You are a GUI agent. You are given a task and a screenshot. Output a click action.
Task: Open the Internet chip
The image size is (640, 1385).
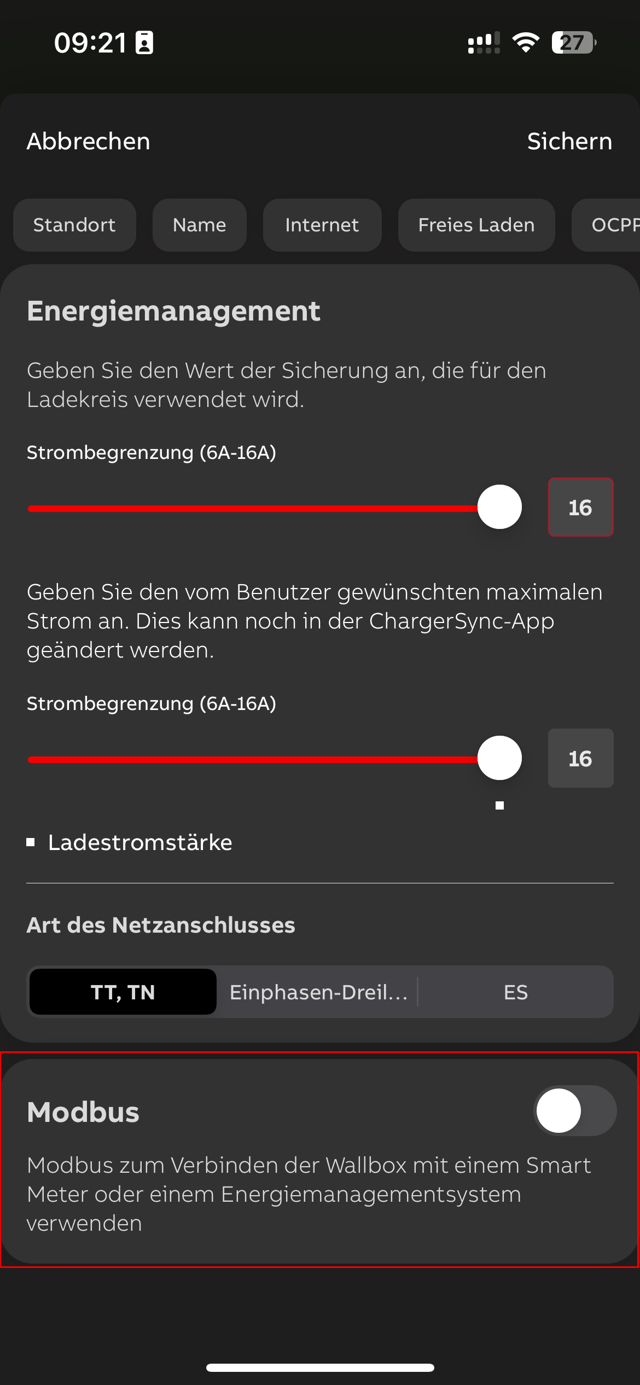(x=321, y=225)
